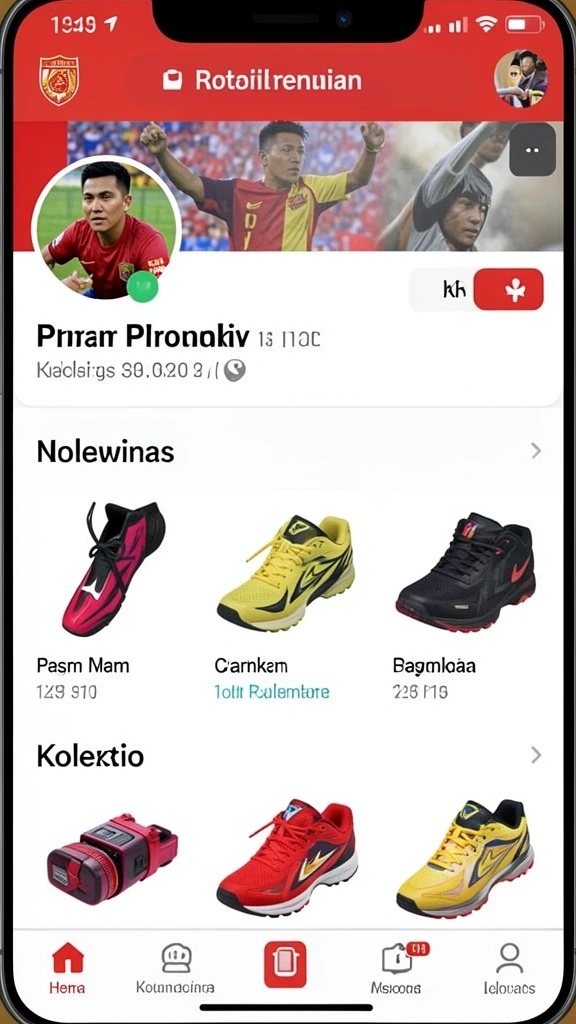Expand the Nolewinas section chevron

click(x=536, y=451)
